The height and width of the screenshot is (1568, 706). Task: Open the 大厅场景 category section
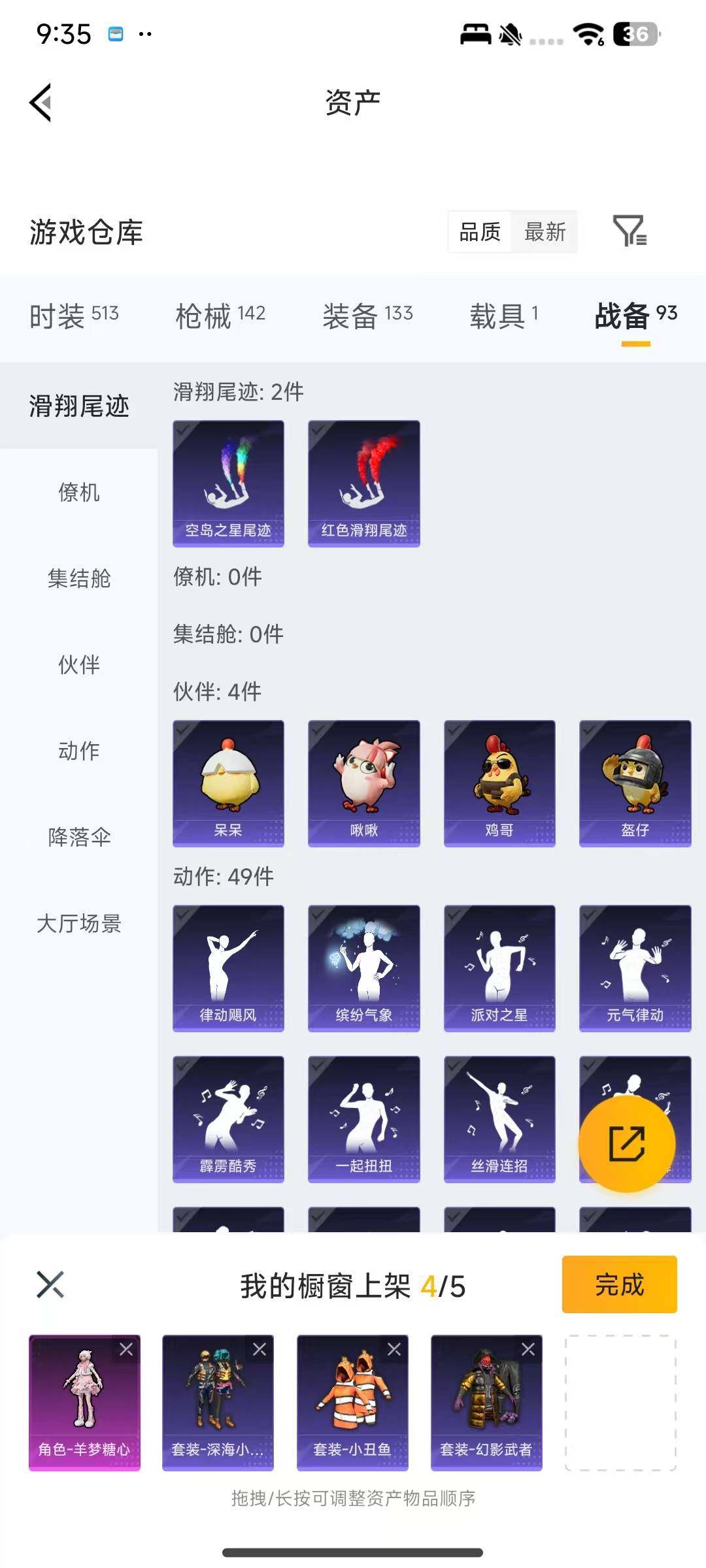point(79,924)
